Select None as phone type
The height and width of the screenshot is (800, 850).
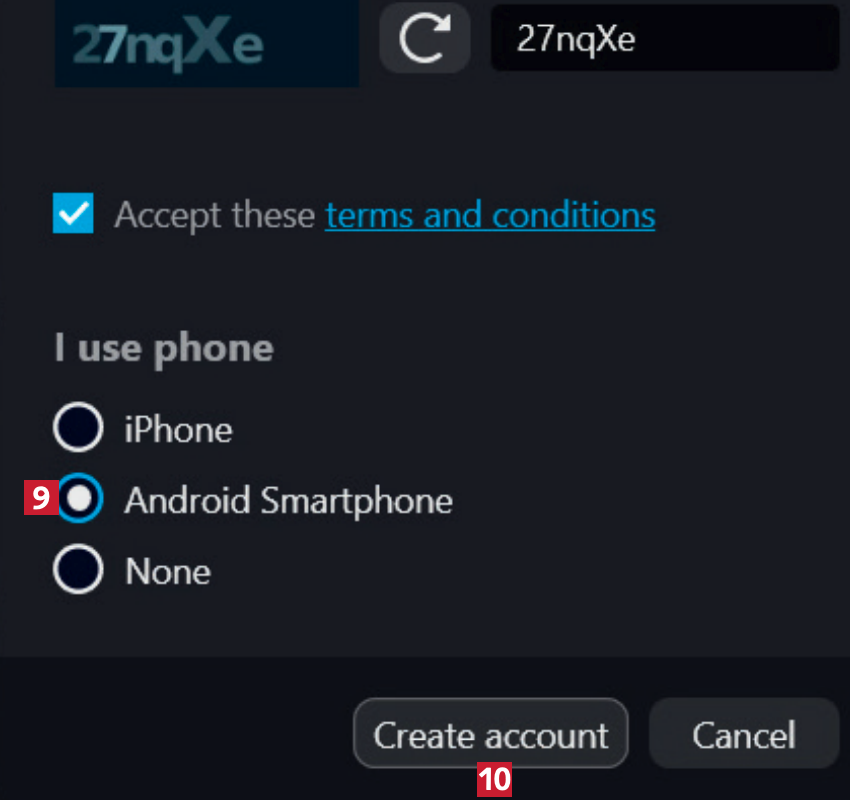click(78, 571)
